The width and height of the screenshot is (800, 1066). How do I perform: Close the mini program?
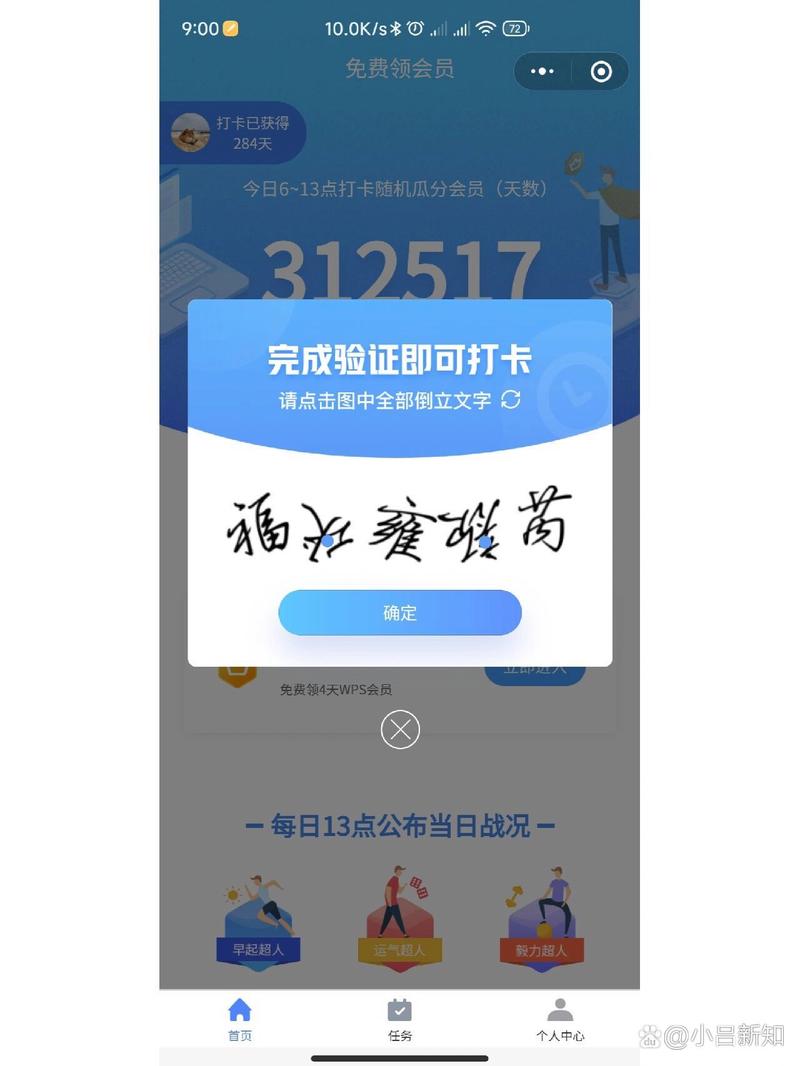601,71
